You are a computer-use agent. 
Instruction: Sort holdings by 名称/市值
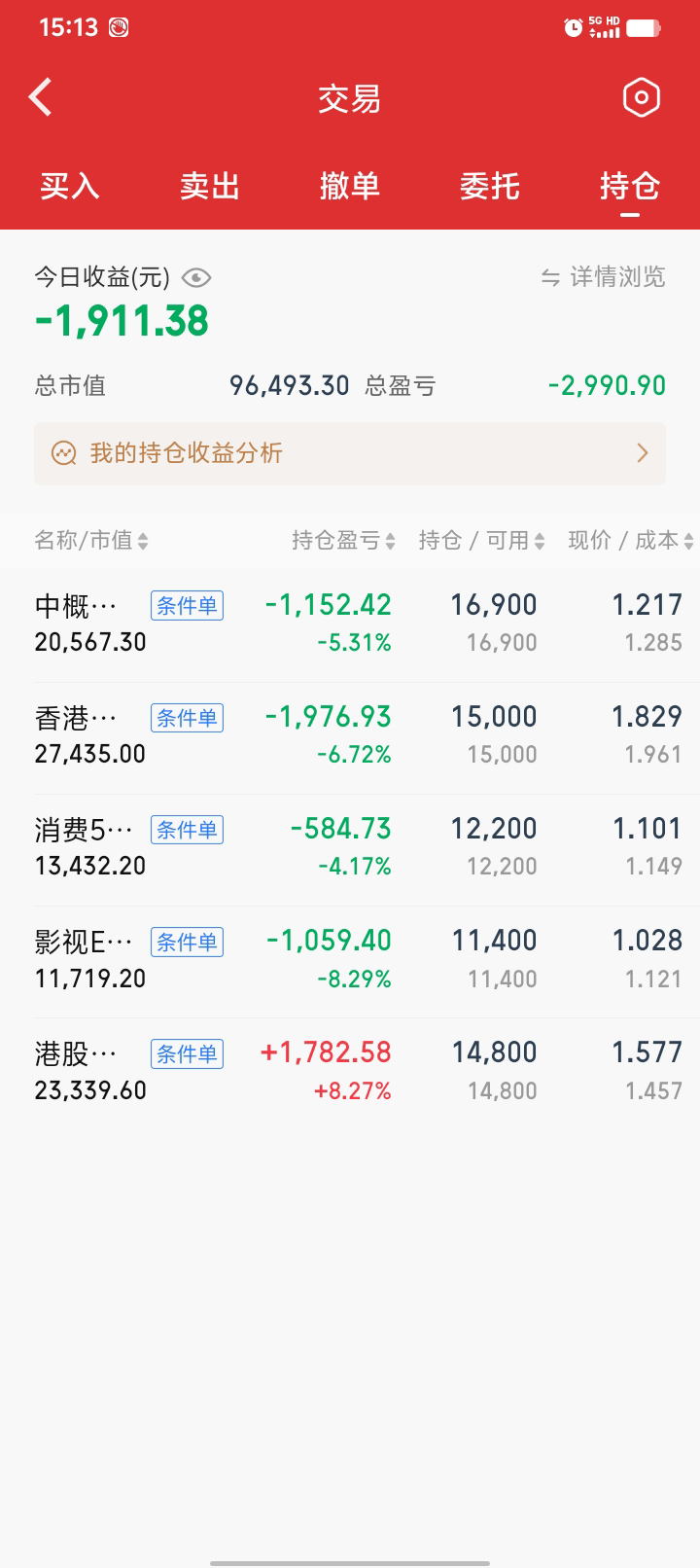pos(91,541)
